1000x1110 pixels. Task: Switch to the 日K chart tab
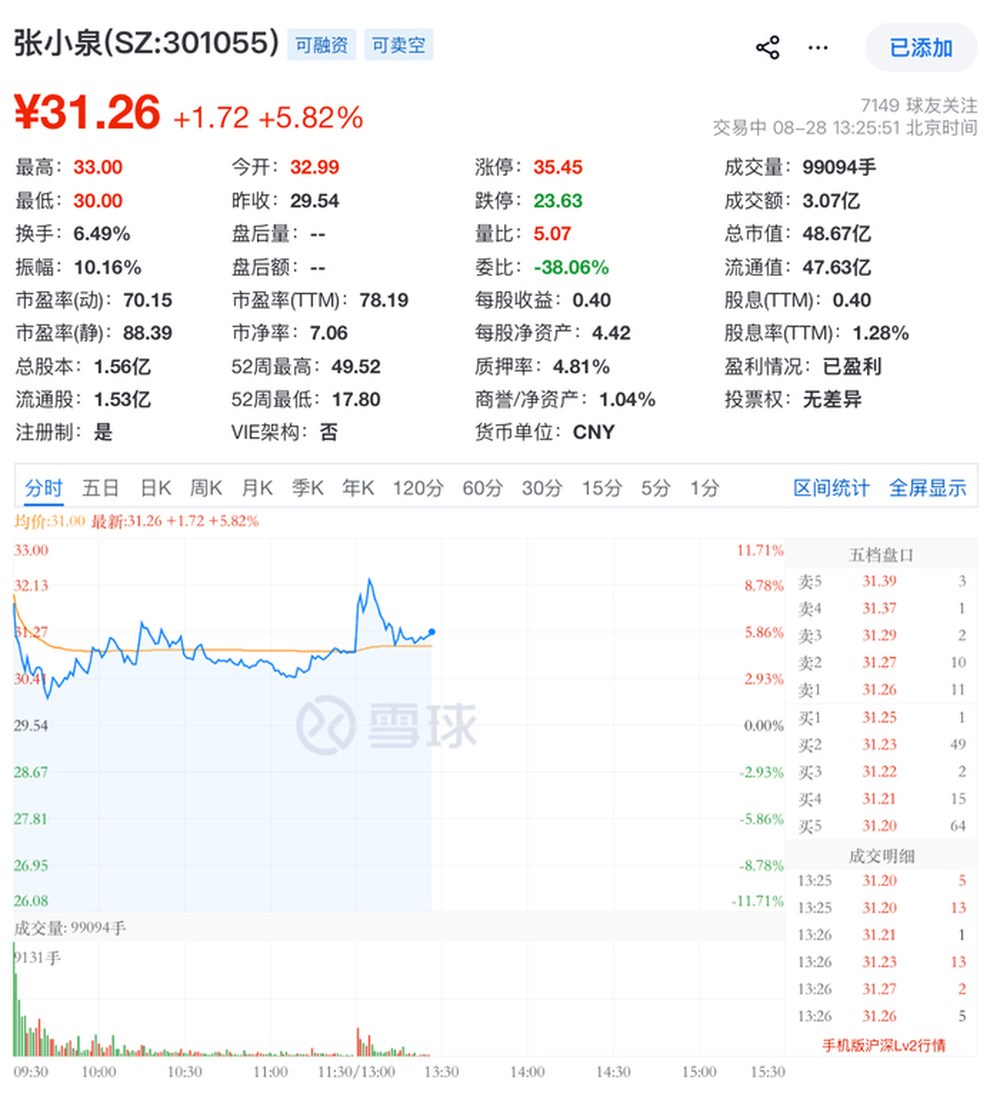[156, 488]
